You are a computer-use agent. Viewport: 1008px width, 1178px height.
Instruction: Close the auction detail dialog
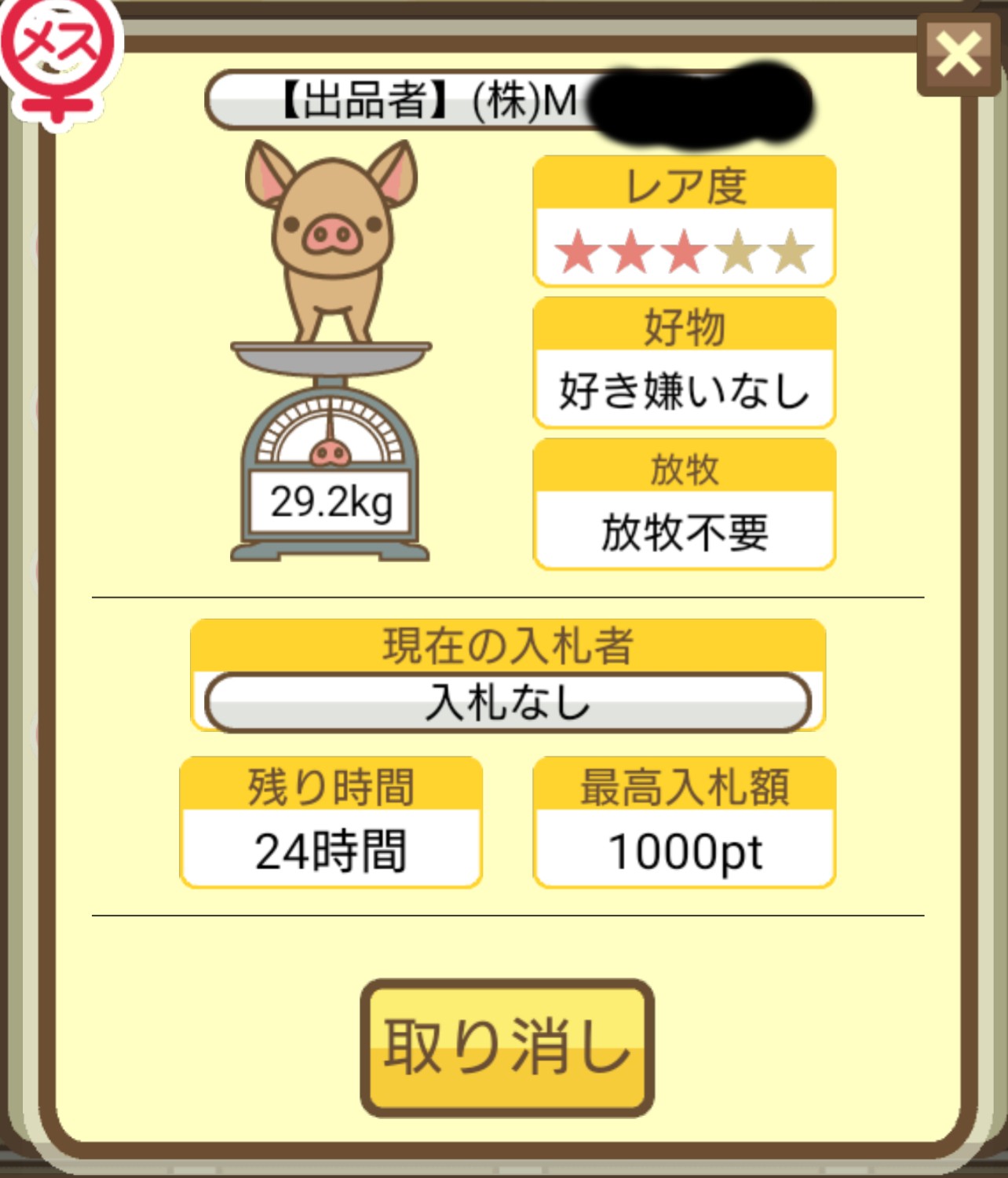pos(958,55)
